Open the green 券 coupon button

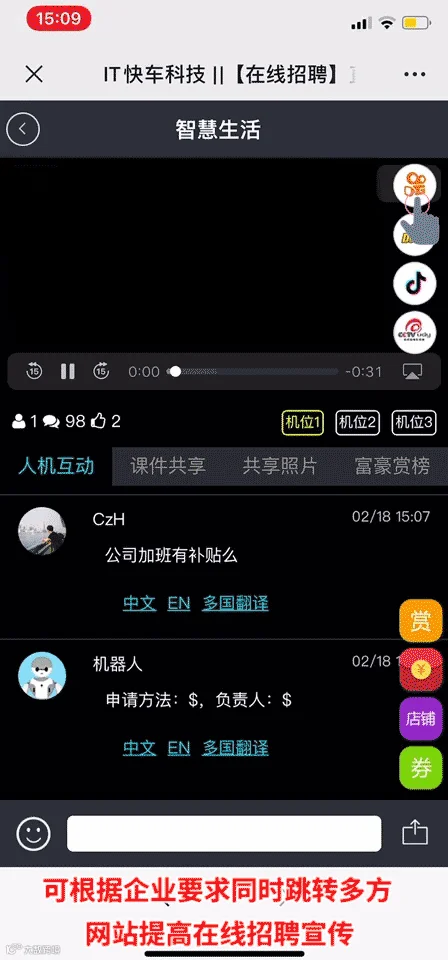[420, 768]
